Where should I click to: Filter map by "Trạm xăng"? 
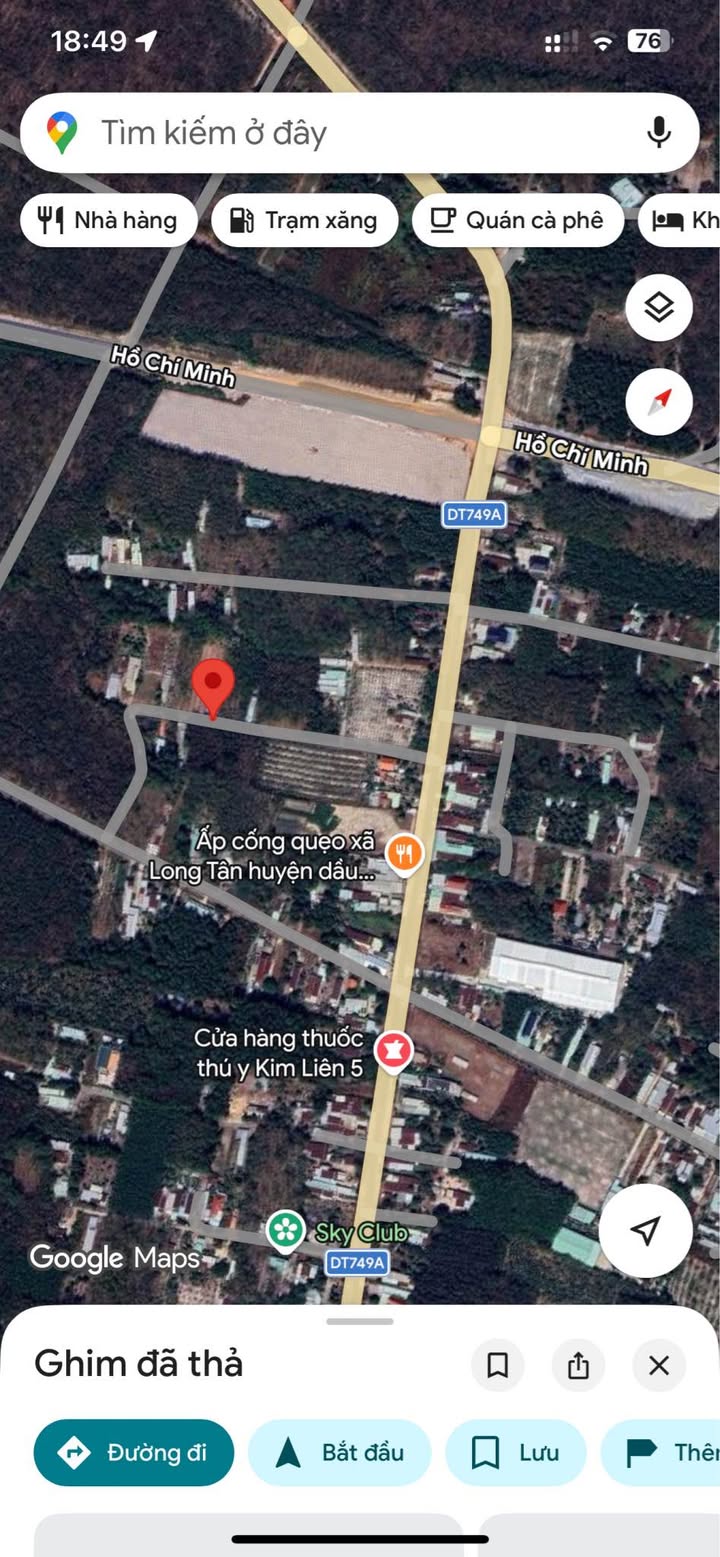coord(304,220)
